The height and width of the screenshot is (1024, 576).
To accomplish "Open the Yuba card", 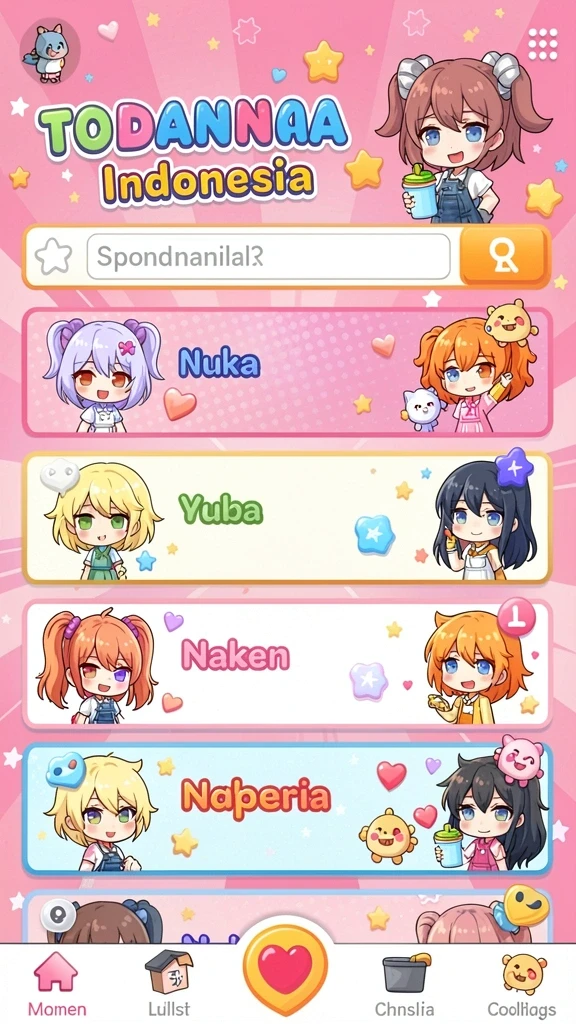I will [287, 517].
